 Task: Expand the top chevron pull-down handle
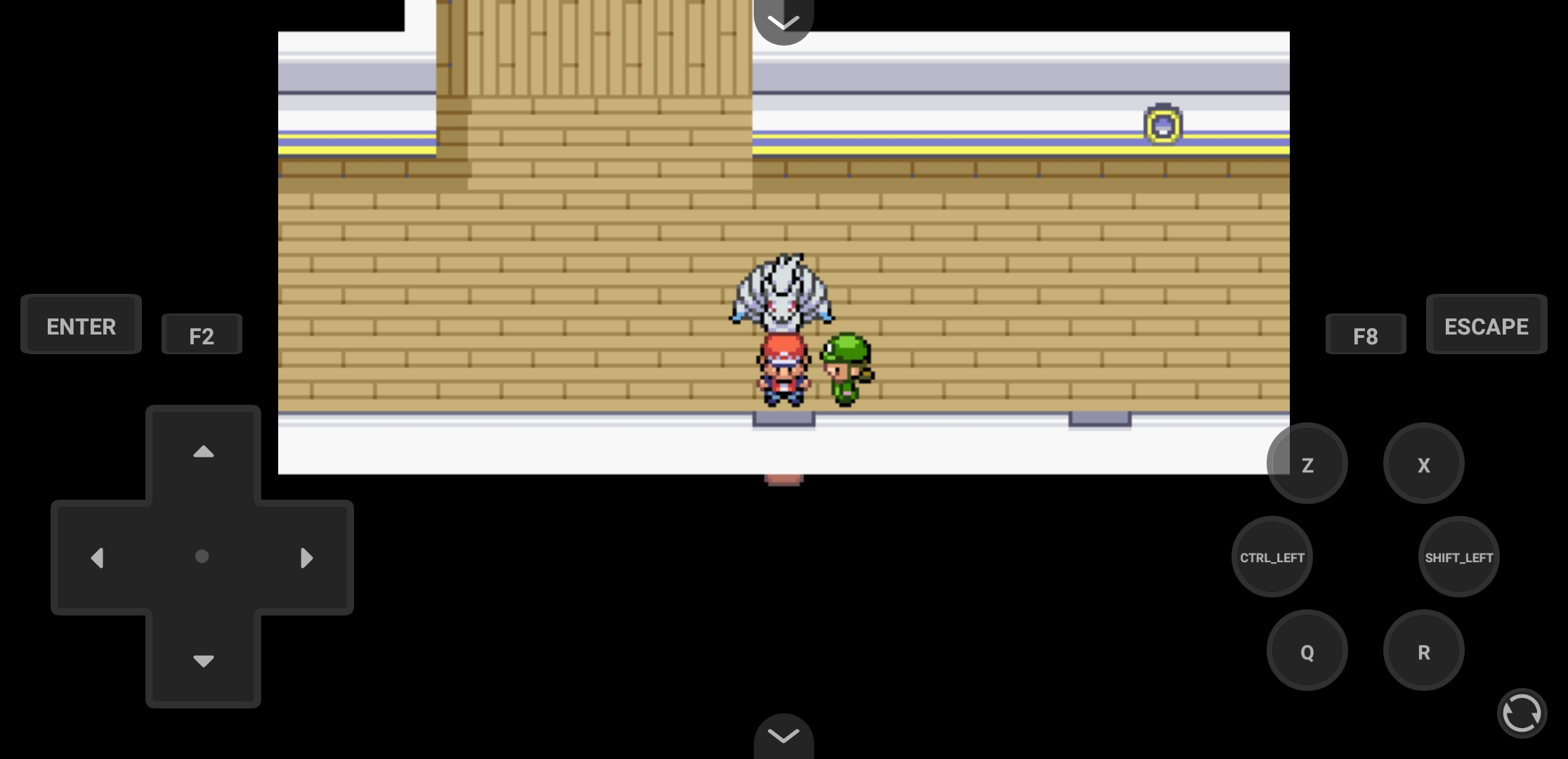783,22
